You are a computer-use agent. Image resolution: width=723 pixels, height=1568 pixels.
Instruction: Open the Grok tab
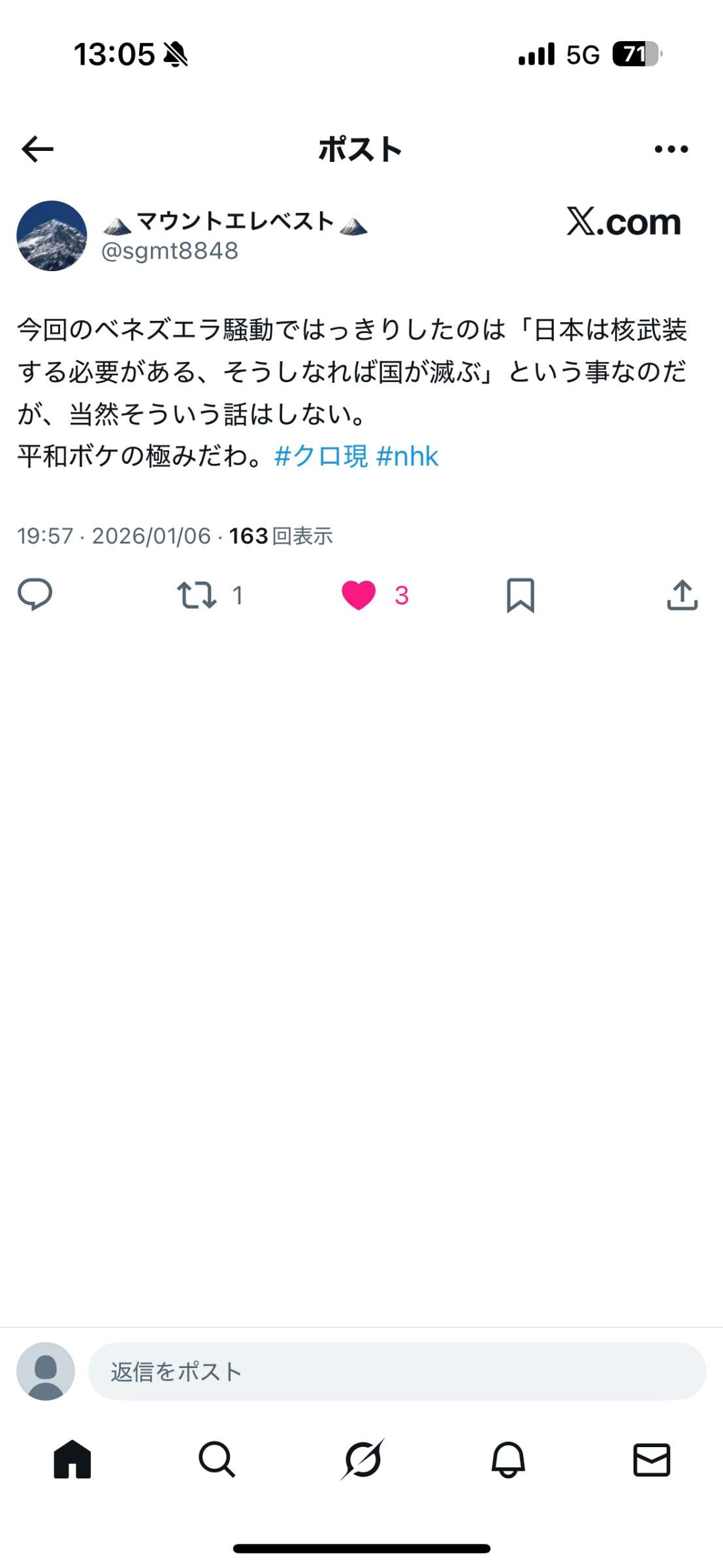362,1460
